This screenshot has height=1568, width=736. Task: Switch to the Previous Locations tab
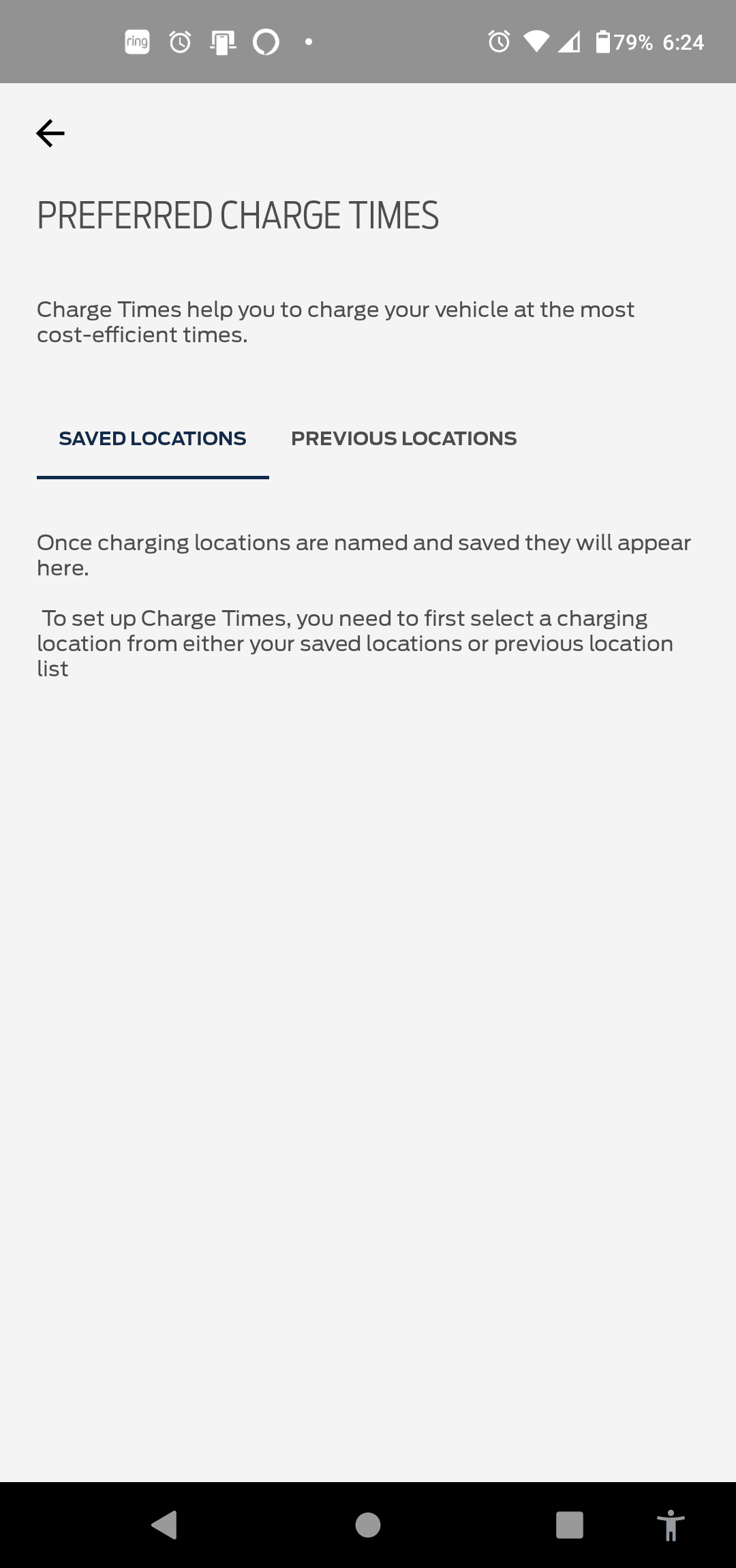click(x=403, y=438)
